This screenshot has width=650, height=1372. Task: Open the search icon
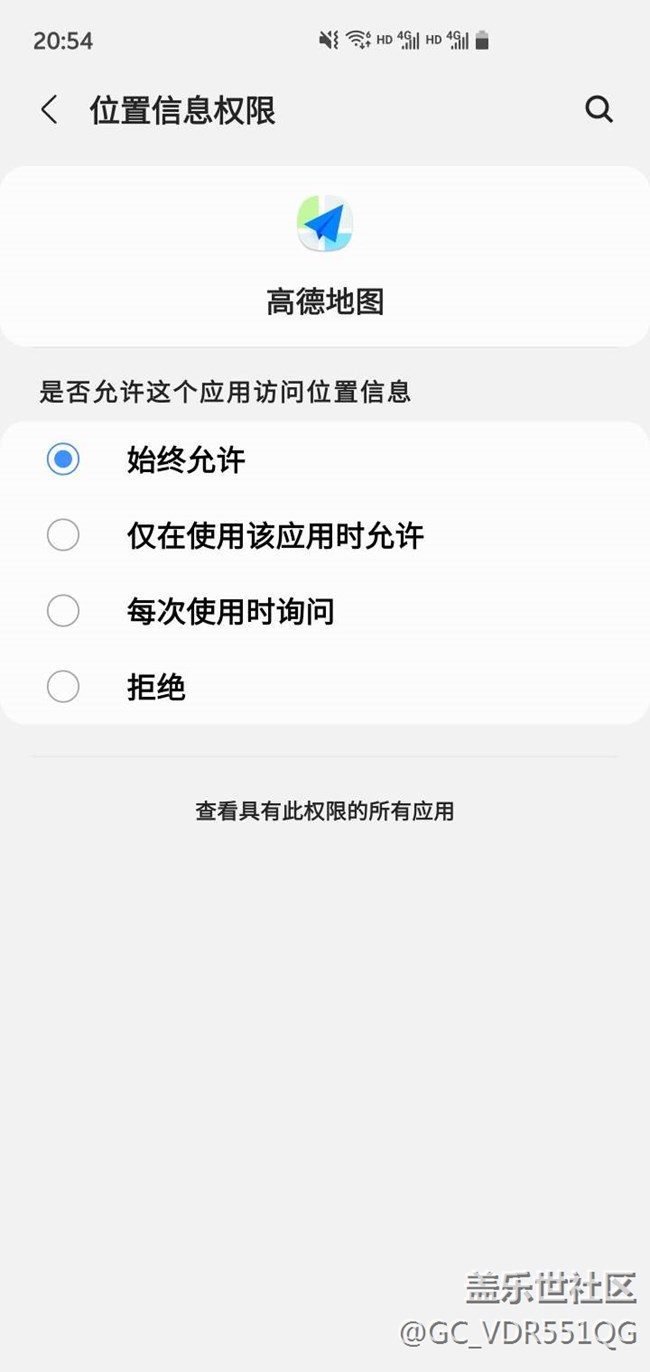pyautogui.click(x=599, y=110)
